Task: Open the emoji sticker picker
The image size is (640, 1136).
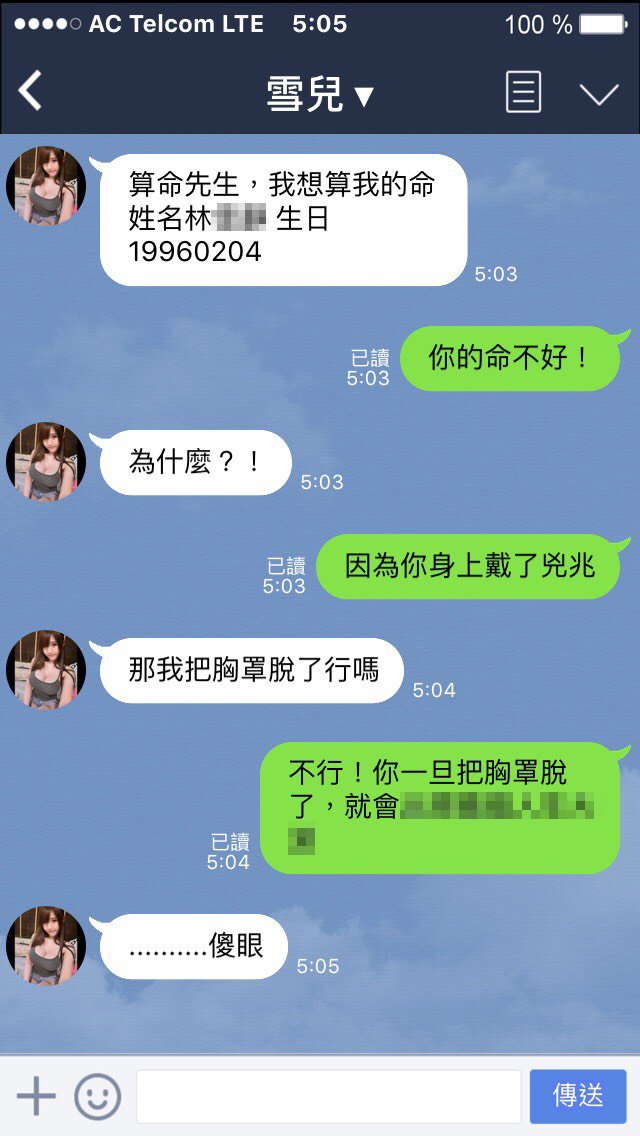Action: pos(98,1096)
